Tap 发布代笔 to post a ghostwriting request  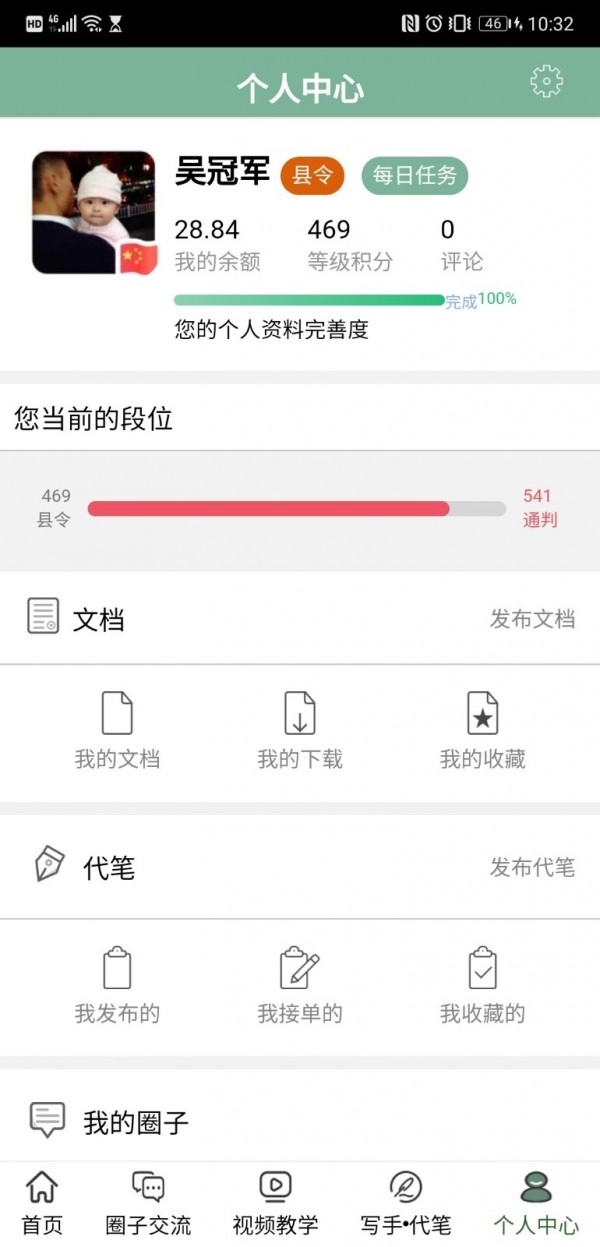pyautogui.click(x=532, y=867)
